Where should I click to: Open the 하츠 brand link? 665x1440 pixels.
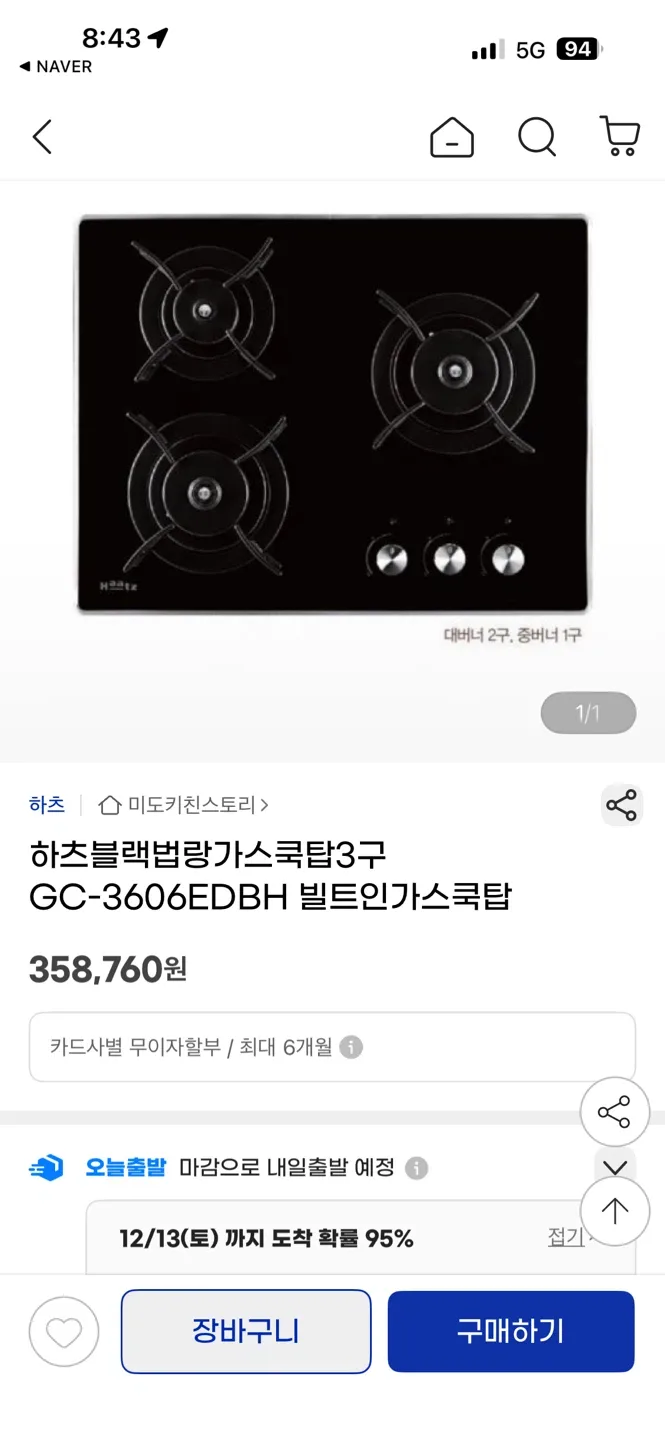[x=47, y=804]
